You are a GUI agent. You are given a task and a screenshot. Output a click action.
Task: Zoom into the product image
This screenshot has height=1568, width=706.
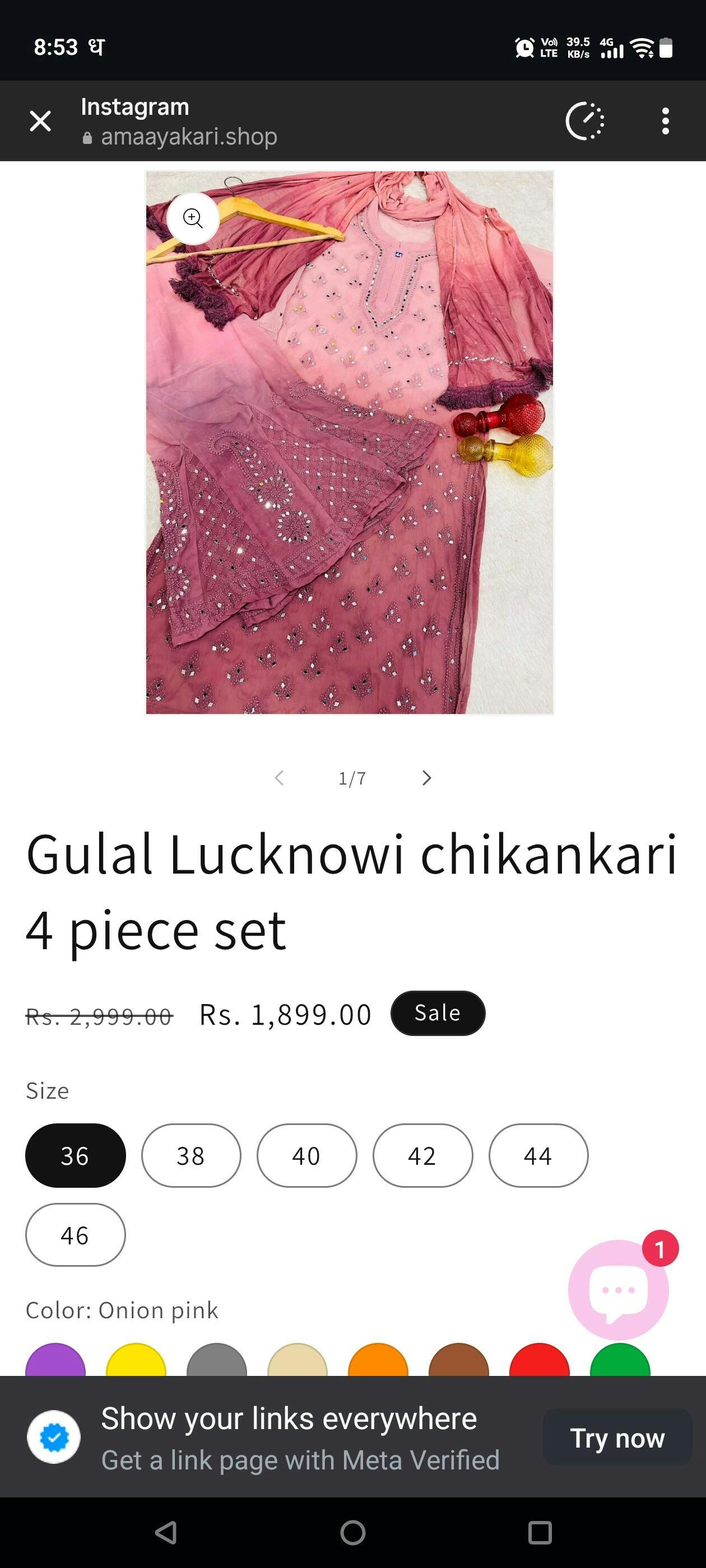click(x=193, y=218)
